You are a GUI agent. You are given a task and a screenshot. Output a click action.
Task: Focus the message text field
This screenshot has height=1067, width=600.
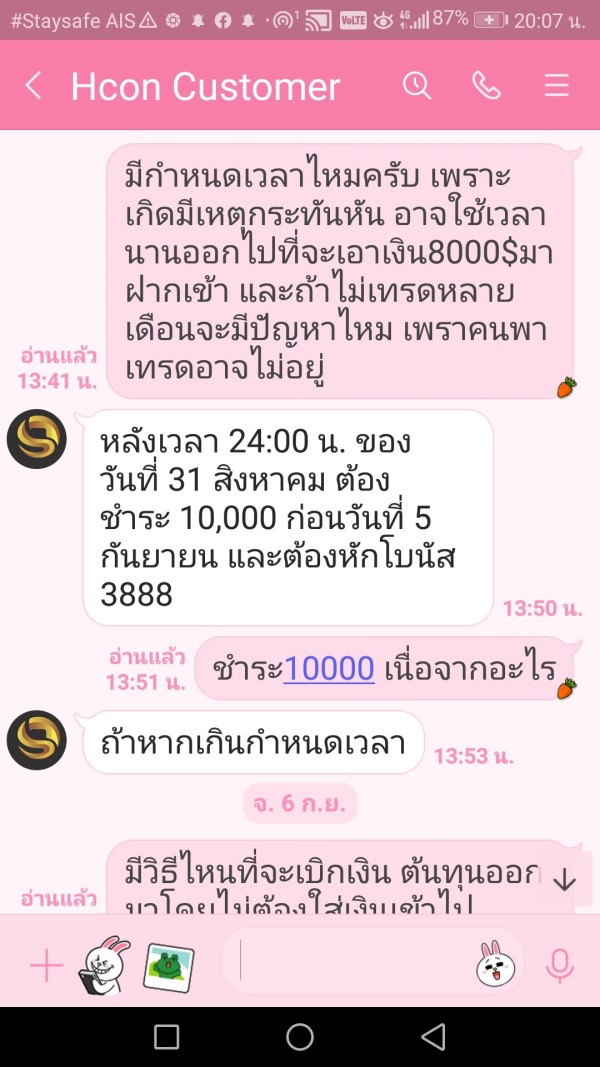[354, 965]
